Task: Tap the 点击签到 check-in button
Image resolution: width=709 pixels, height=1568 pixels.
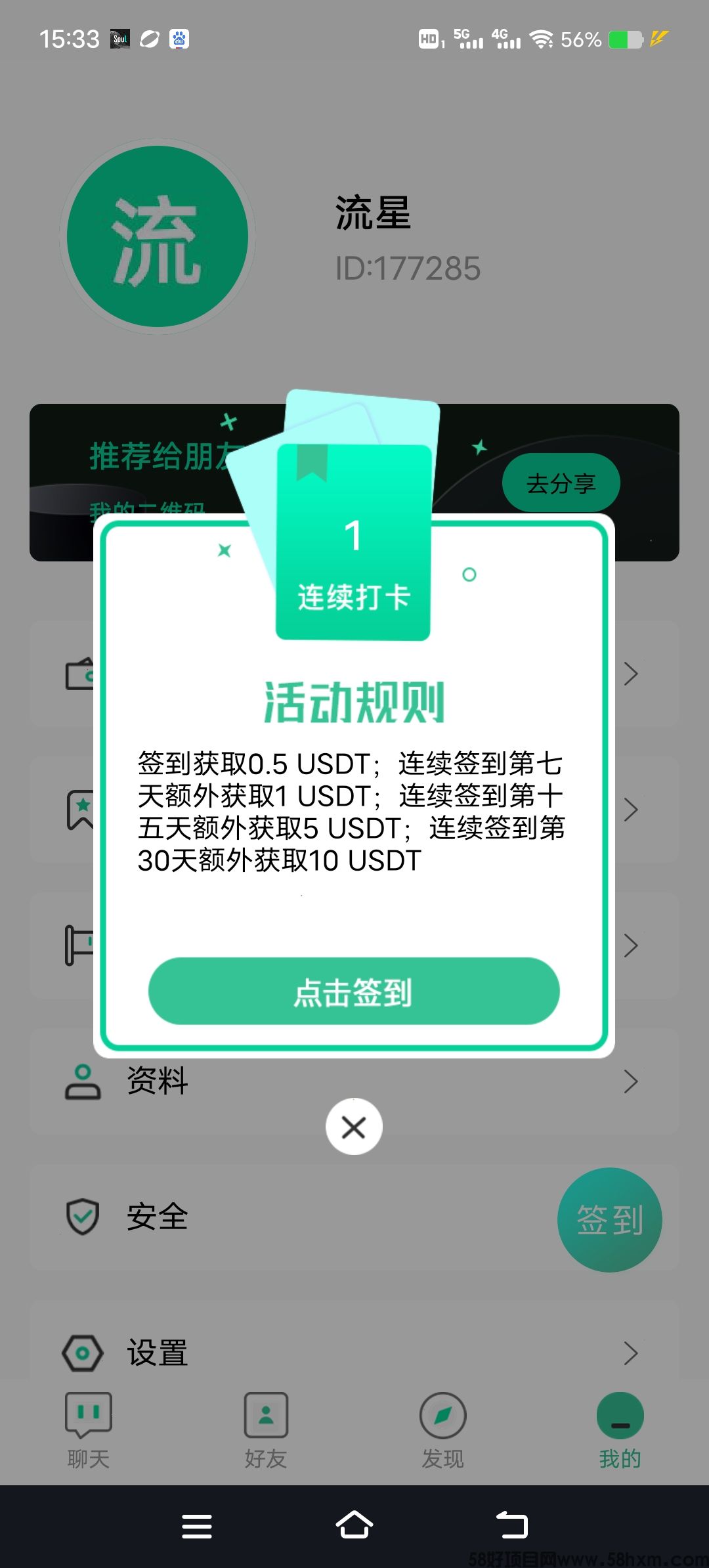Action: tap(354, 991)
